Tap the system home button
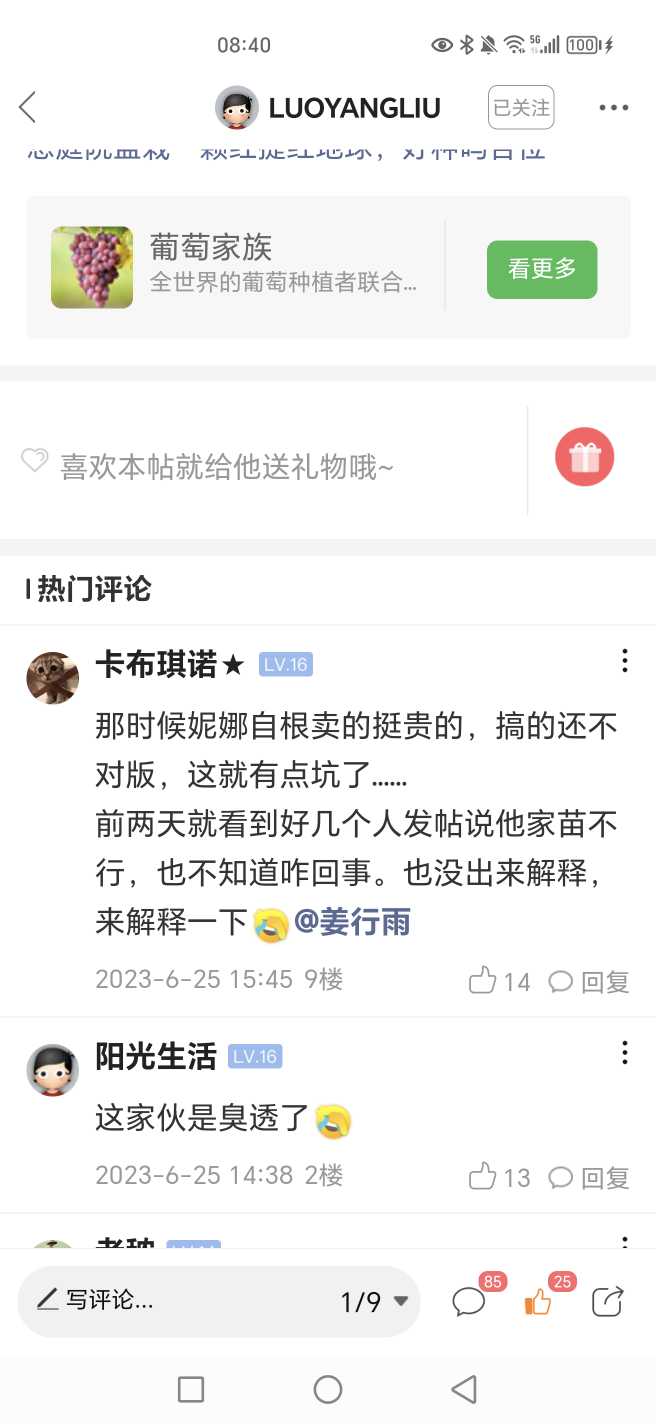Image resolution: width=656 pixels, height=1424 pixels. [x=328, y=1389]
